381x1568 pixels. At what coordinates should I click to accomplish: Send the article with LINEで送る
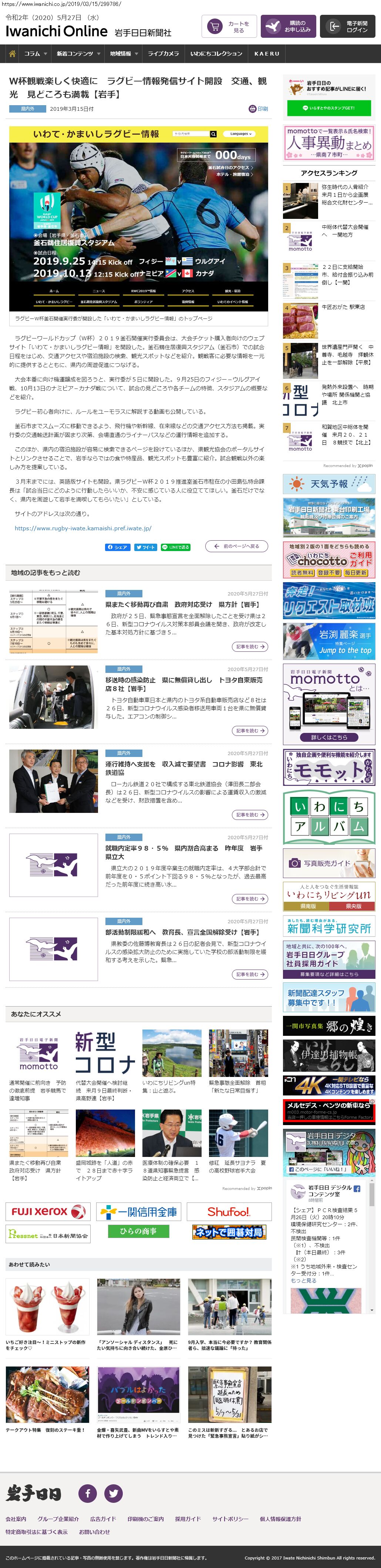[x=176, y=547]
